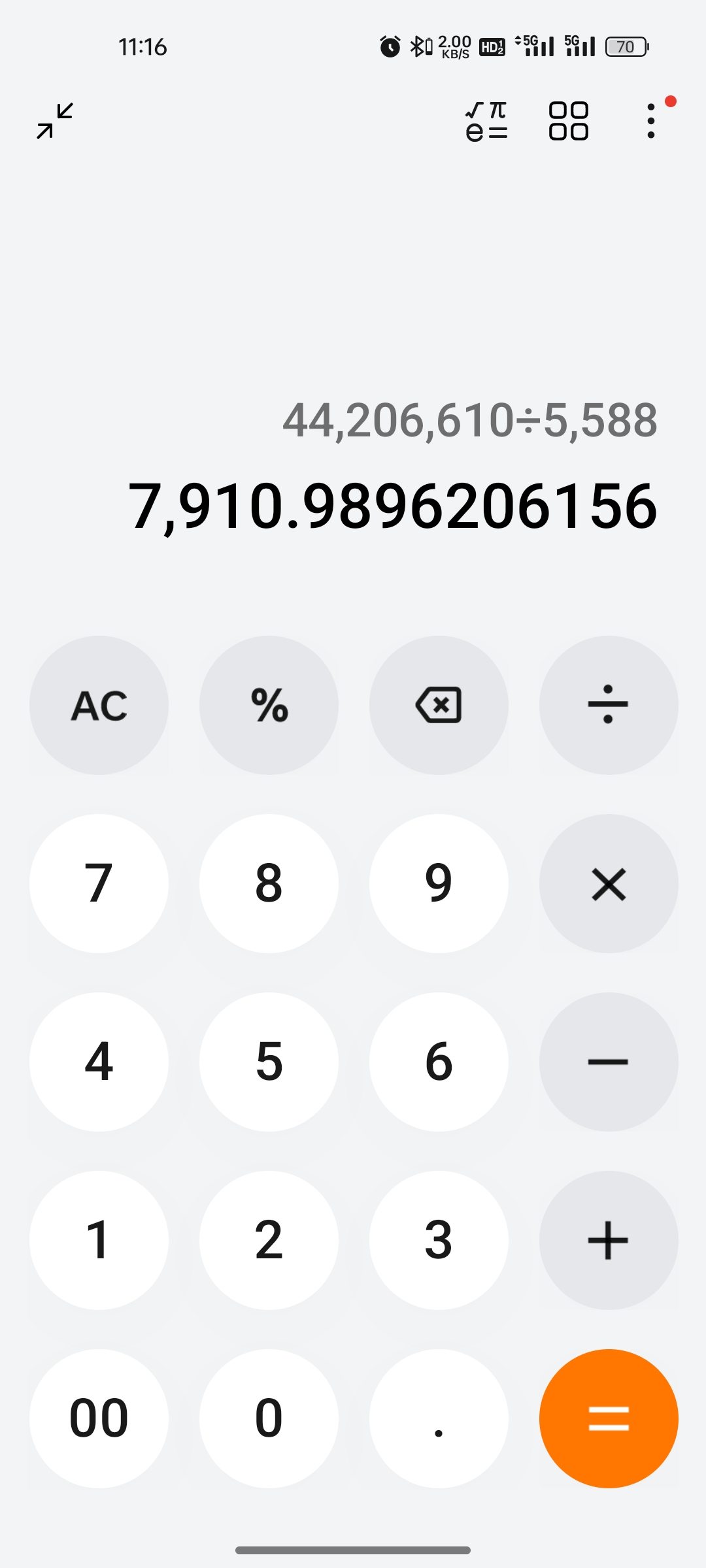Open the four-square tools grid
Screen dimensions: 706x1568
tap(568, 121)
